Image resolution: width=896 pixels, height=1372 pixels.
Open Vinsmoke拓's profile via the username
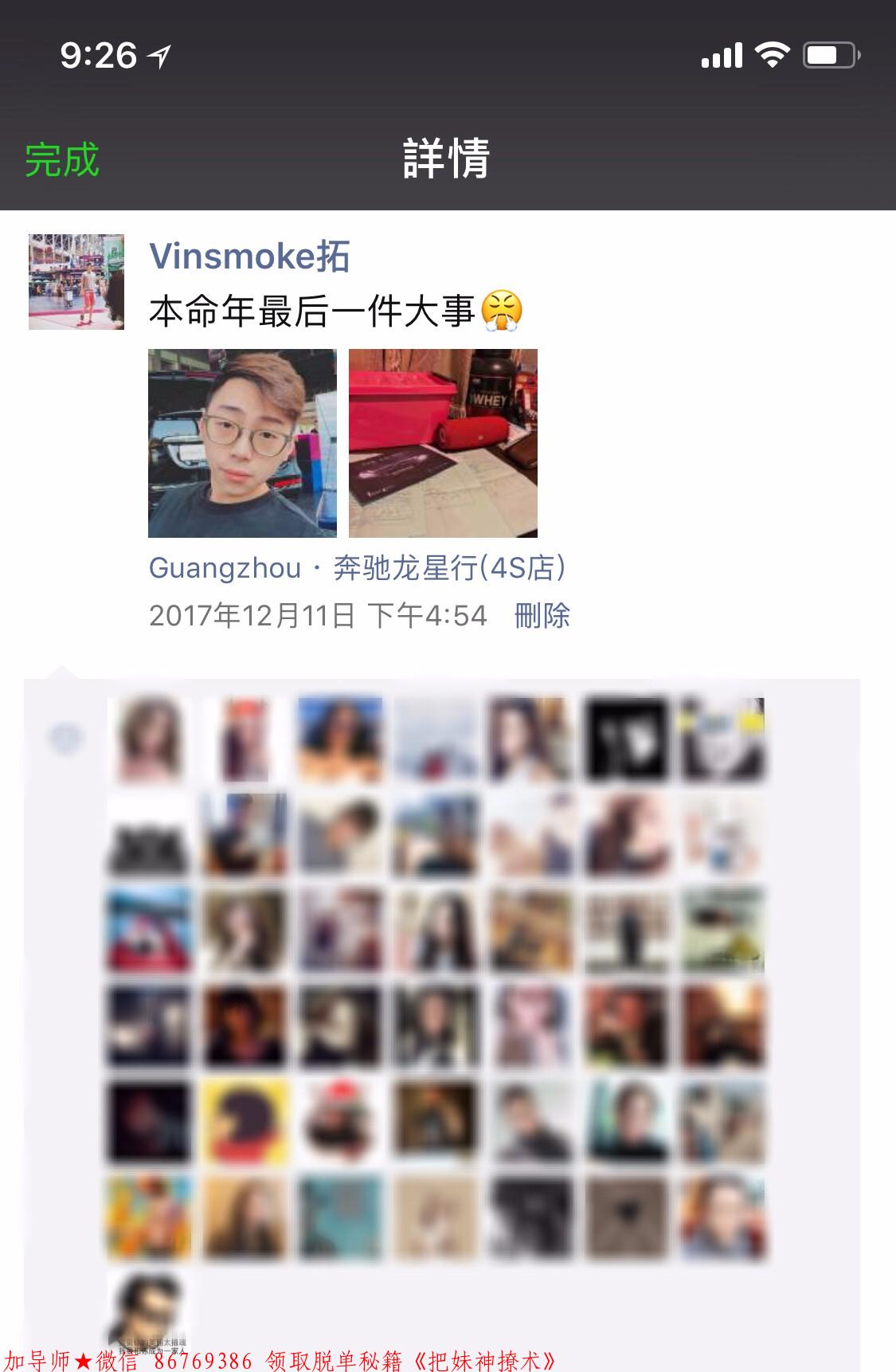click(x=249, y=257)
